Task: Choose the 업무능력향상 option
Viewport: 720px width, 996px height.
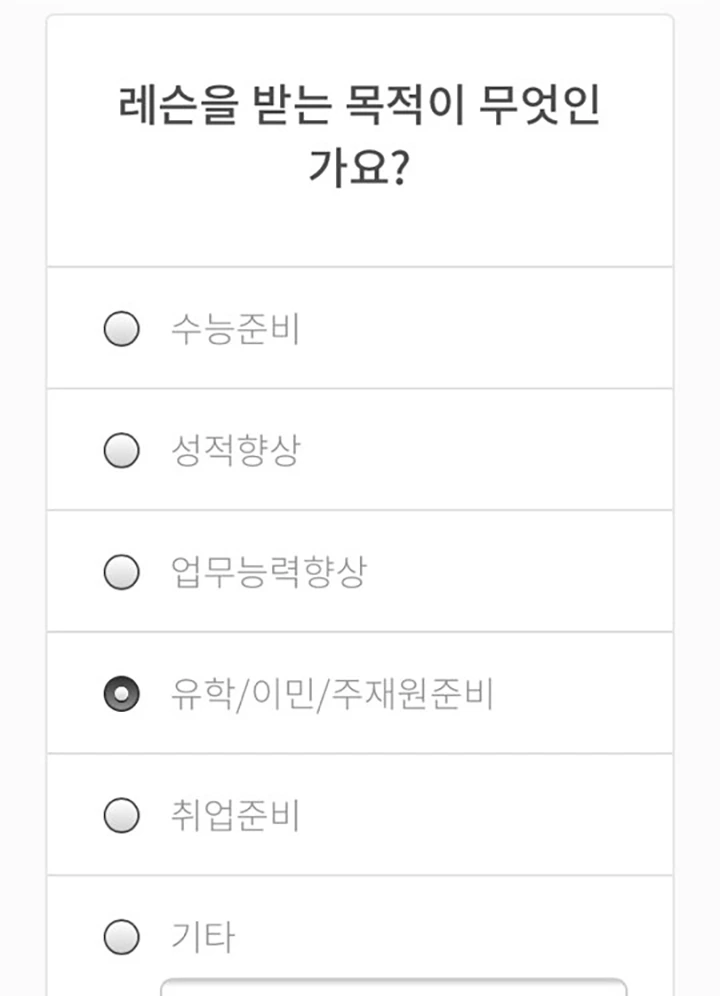Action: tap(121, 570)
